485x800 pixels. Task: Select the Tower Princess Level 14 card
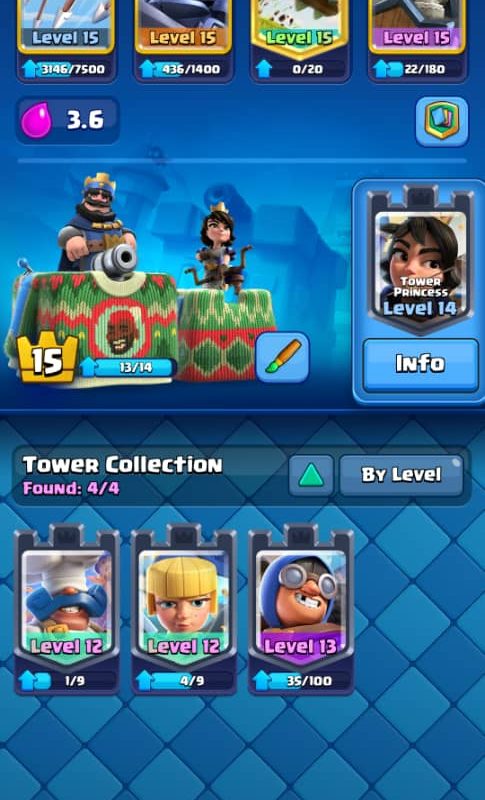421,261
